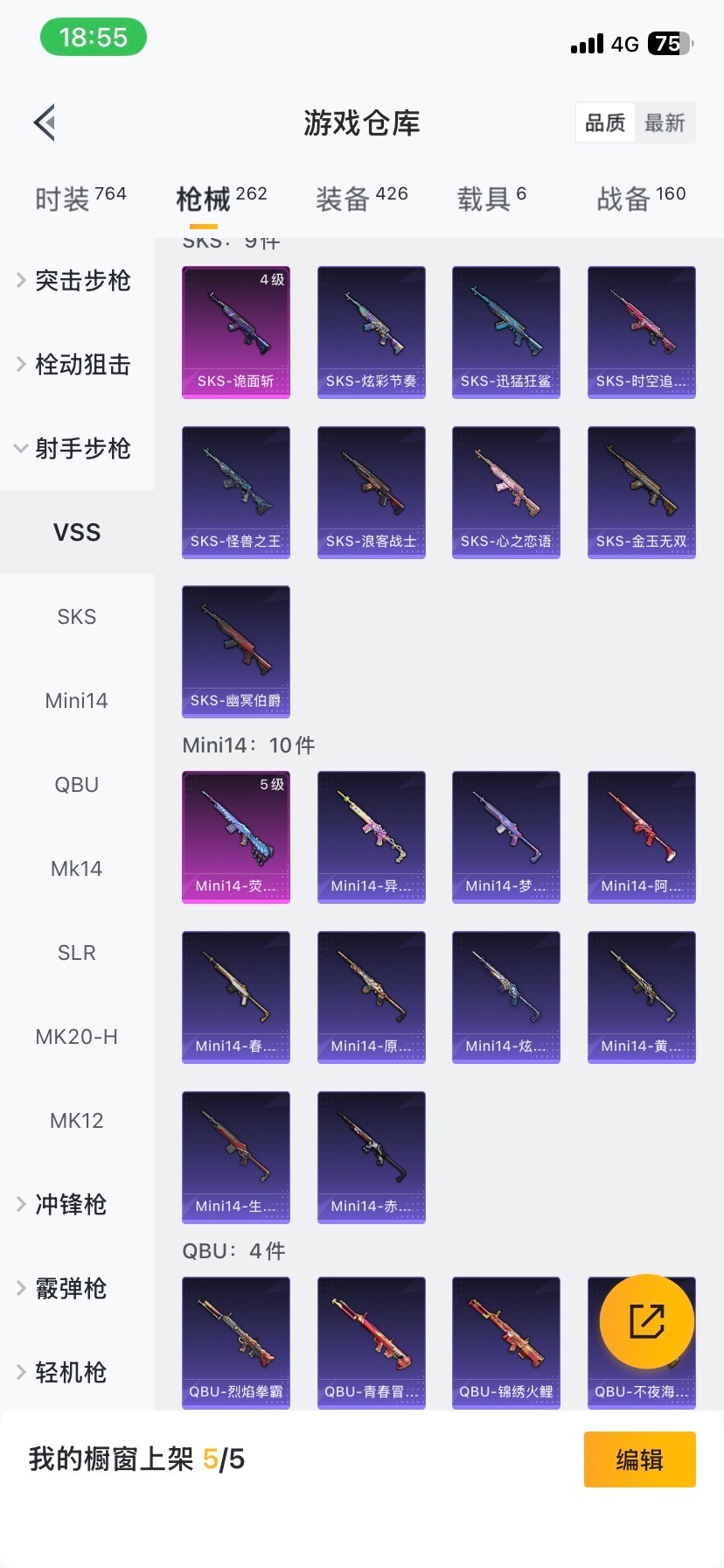View the SKS-幽冥伯爵 skin

pos(235,651)
